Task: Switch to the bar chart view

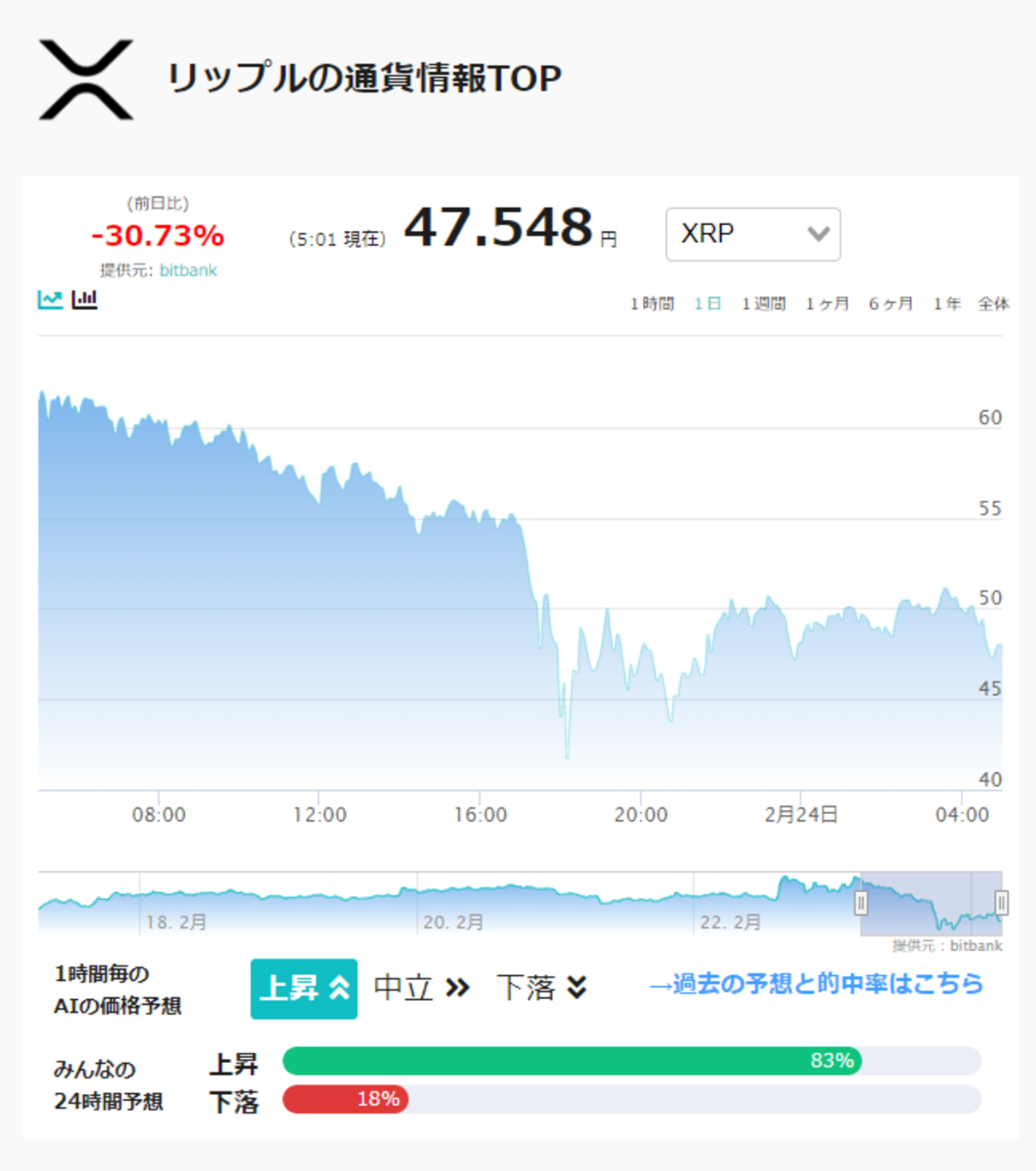Action: point(84,300)
